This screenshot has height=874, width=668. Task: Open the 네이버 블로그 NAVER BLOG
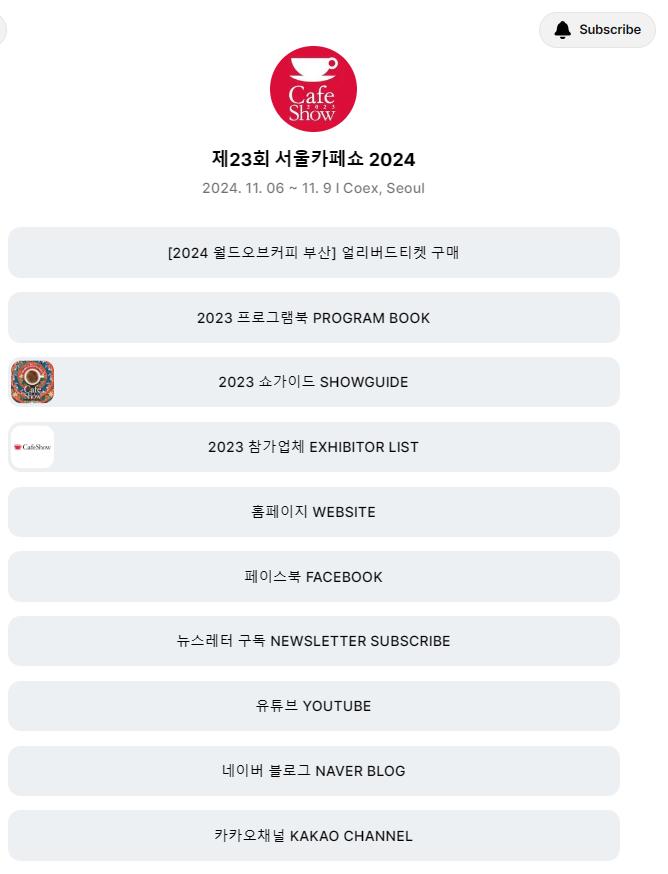(x=313, y=771)
